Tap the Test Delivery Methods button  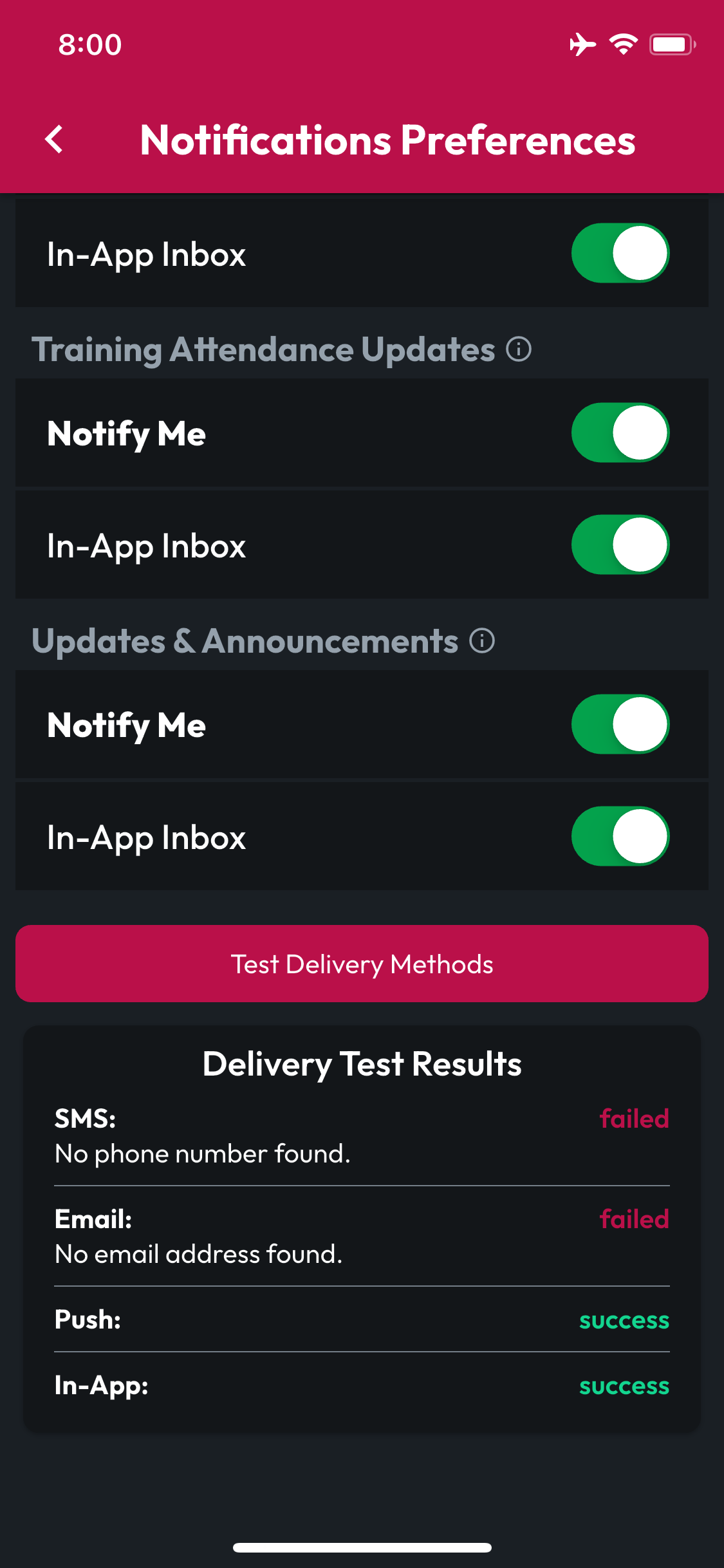point(362,964)
